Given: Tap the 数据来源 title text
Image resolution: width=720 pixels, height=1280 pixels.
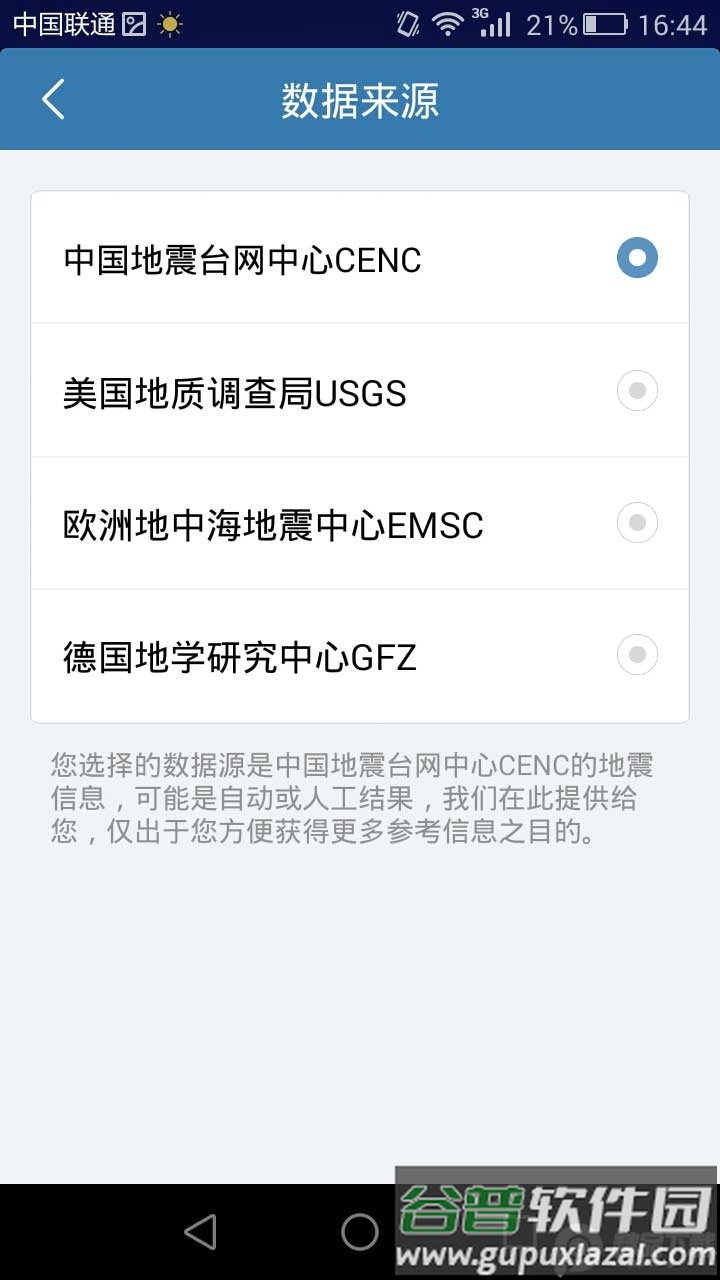Looking at the screenshot, I should click(360, 100).
